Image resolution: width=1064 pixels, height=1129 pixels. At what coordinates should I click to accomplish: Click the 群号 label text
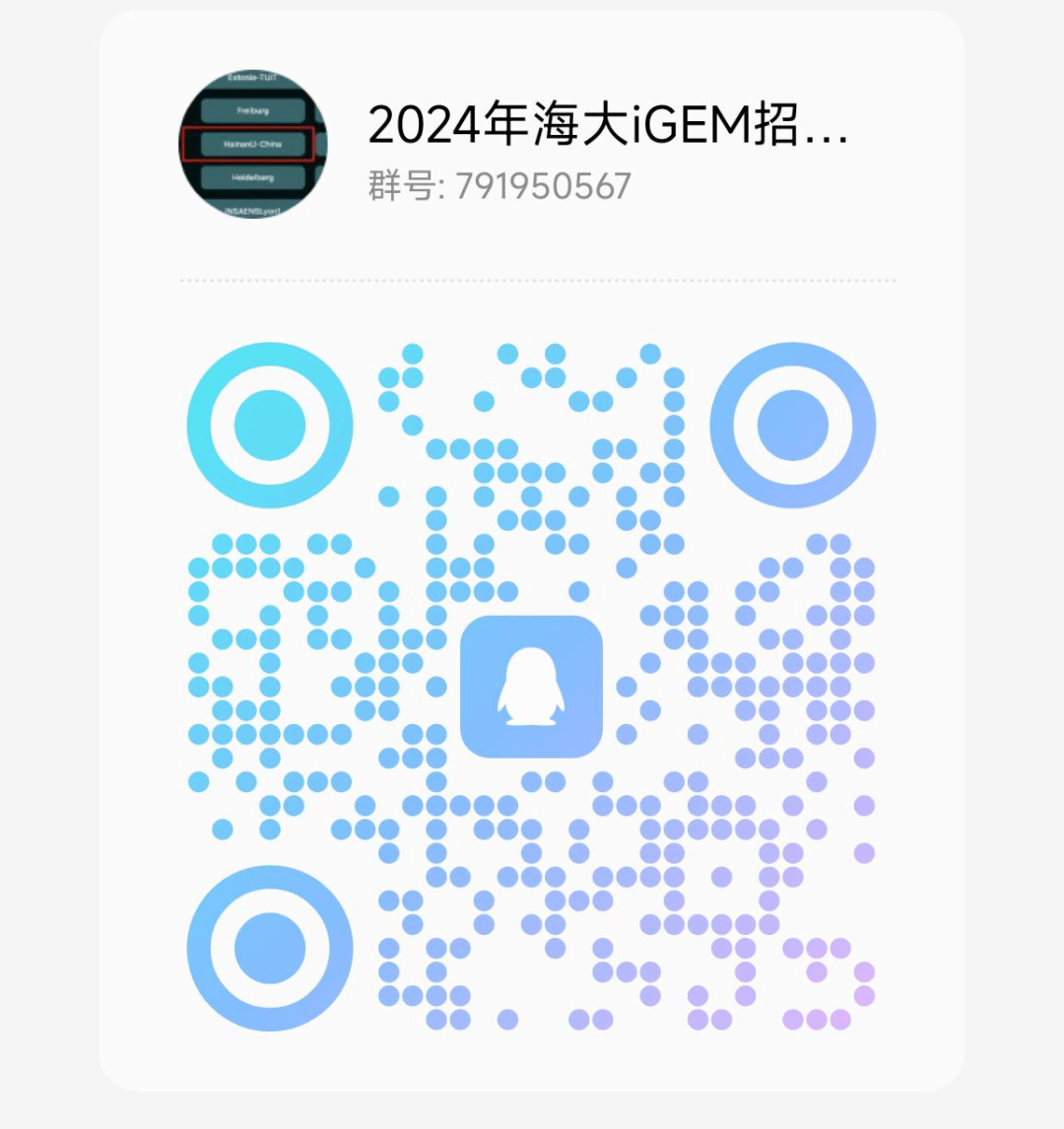click(x=402, y=185)
